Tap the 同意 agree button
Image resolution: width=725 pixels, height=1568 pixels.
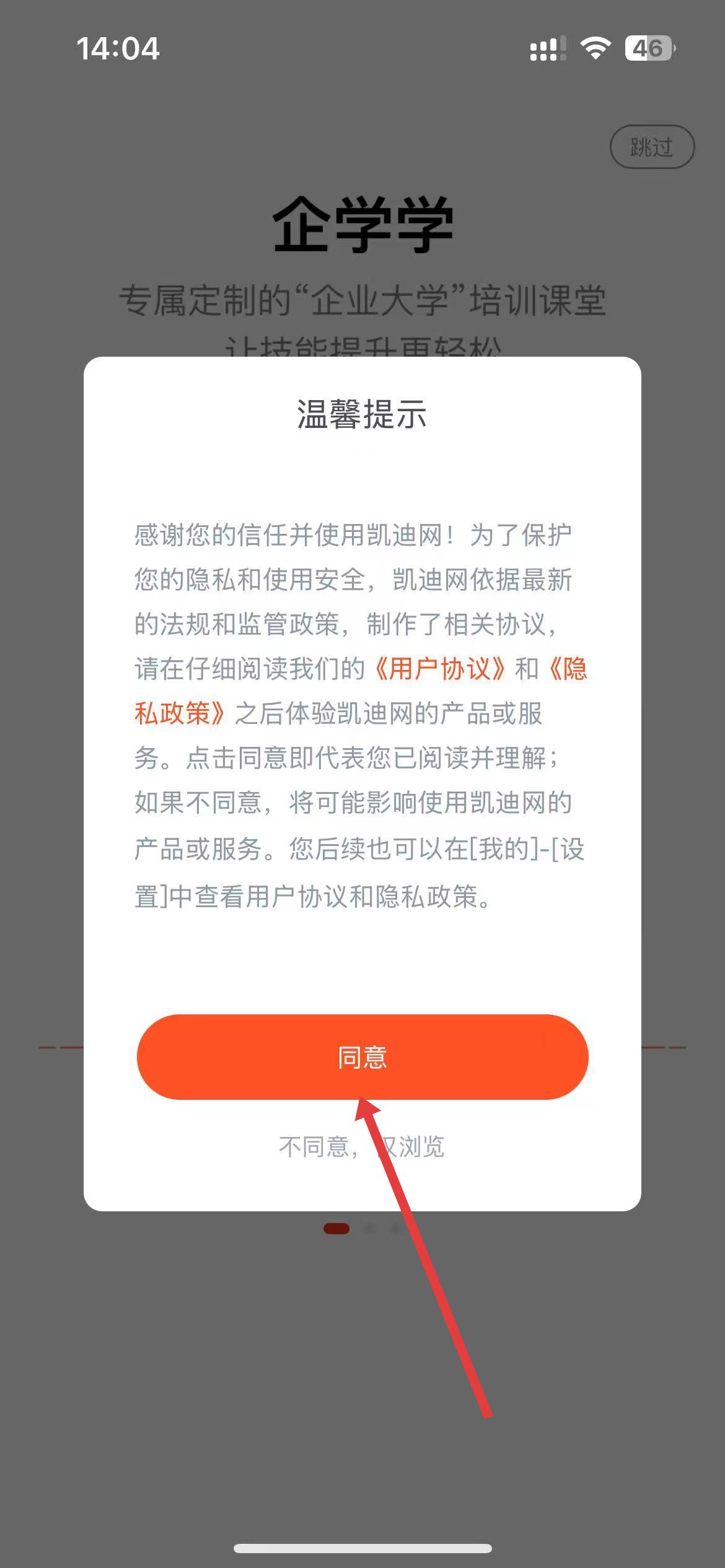(362, 1056)
